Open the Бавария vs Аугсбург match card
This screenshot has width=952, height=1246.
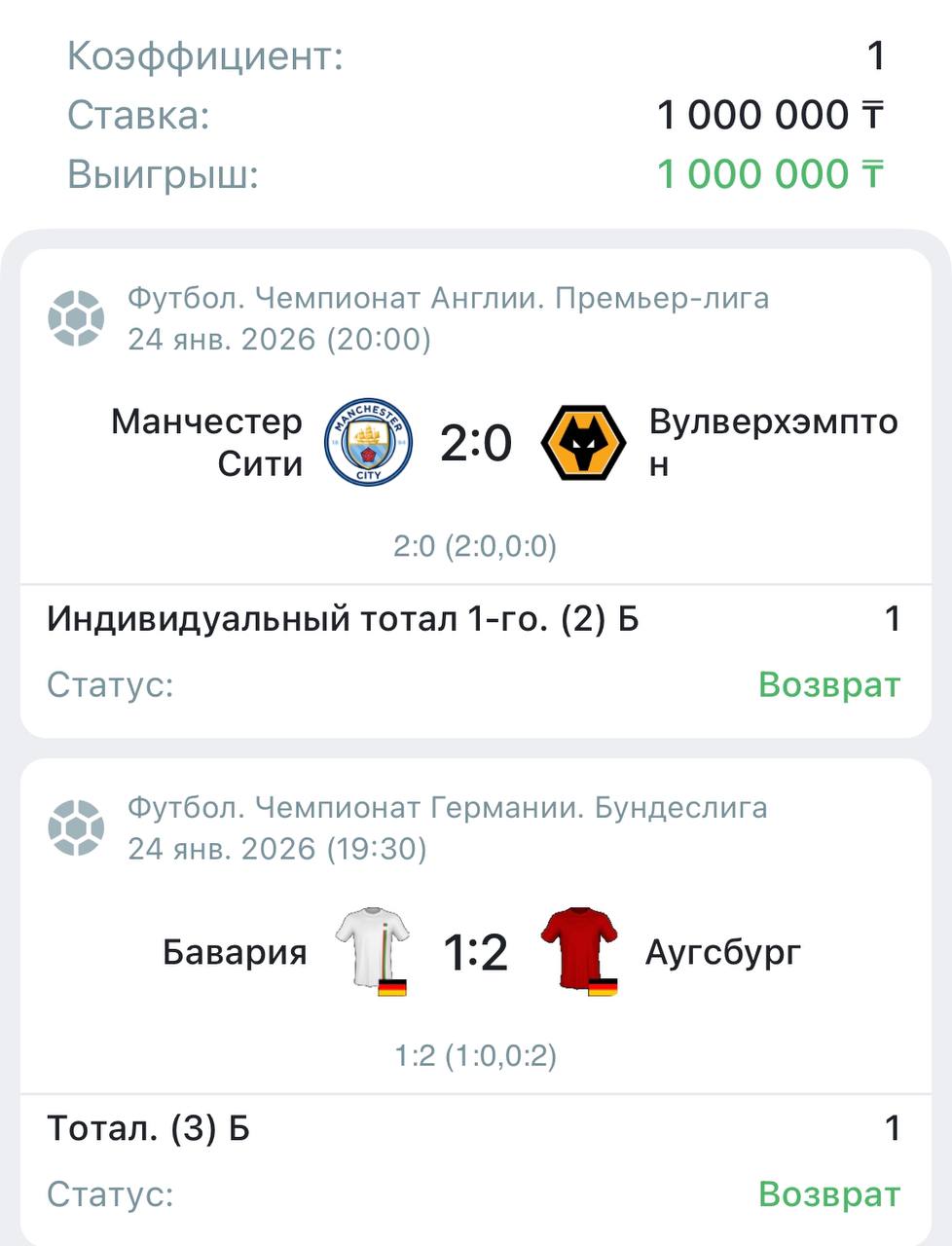pyautogui.click(x=475, y=952)
